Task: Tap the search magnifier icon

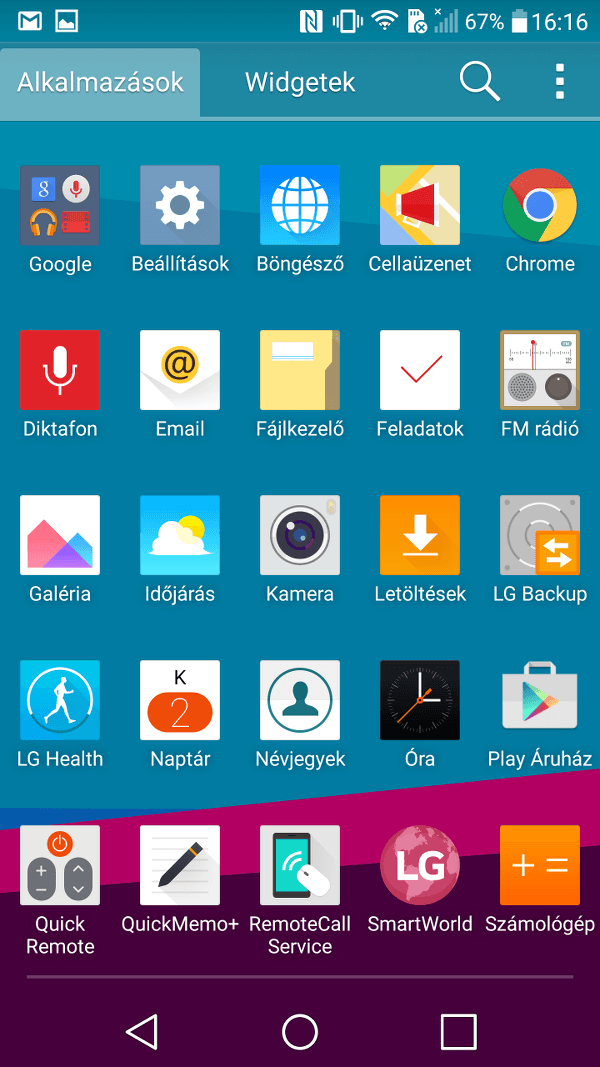Action: pos(480,82)
